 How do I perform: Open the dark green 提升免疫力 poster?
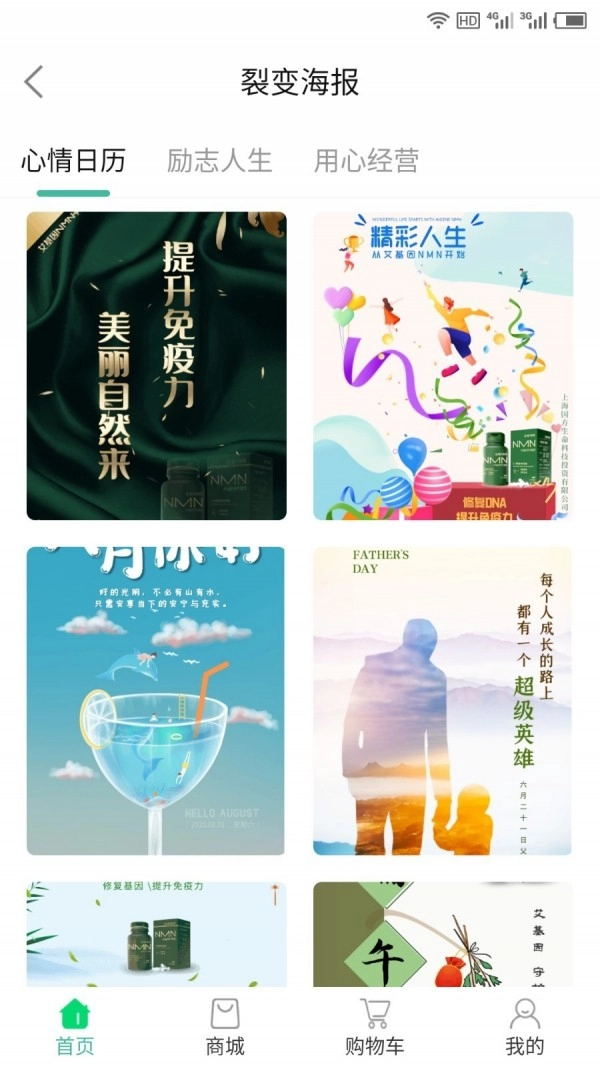pos(157,366)
